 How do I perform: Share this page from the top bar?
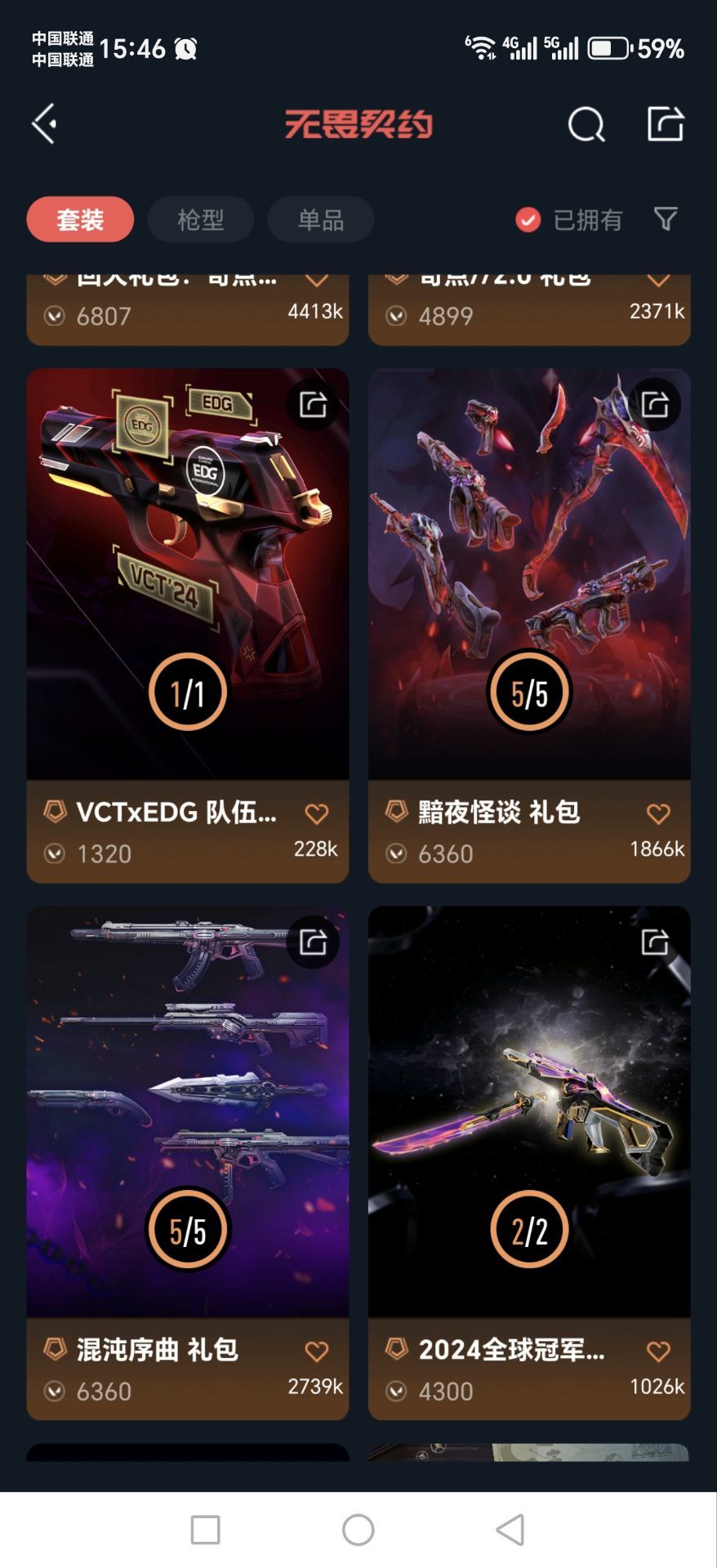665,124
